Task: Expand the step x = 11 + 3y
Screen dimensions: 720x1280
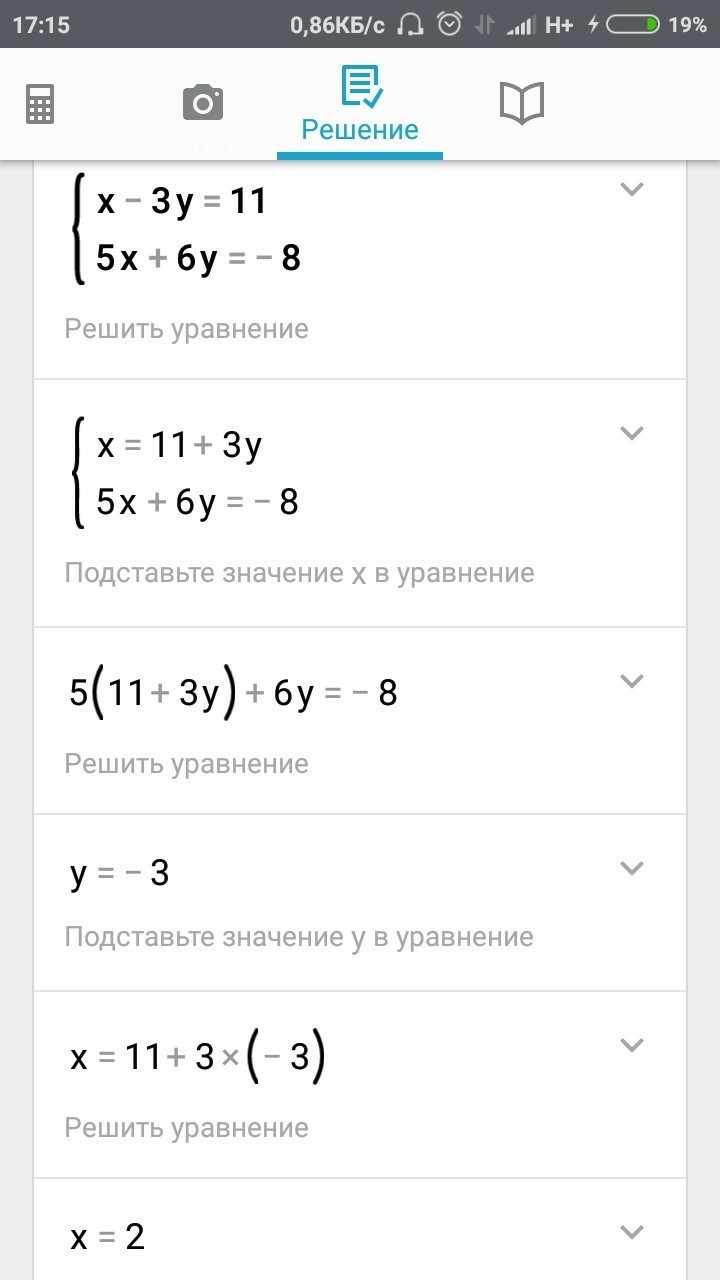Action: click(x=631, y=433)
